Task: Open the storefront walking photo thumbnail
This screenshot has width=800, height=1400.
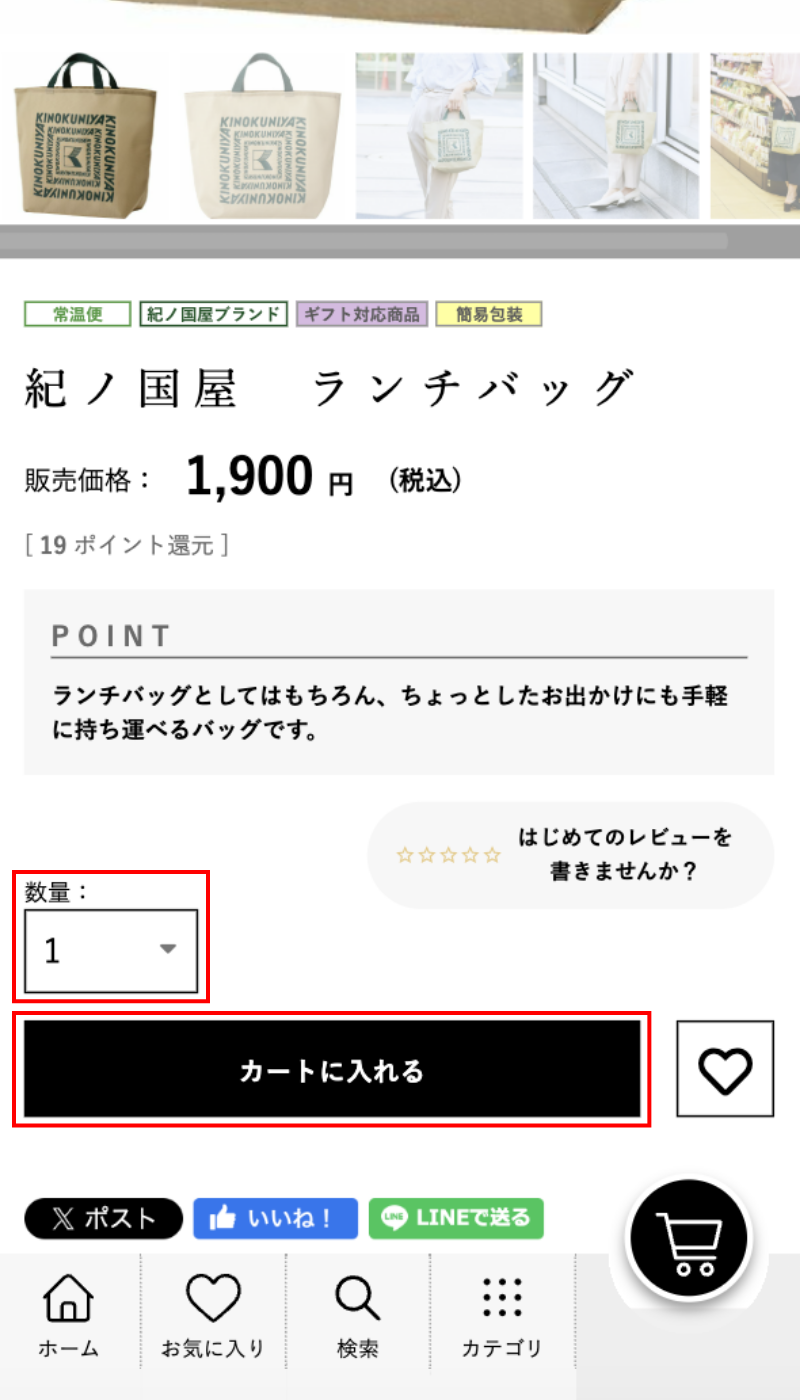Action: (x=616, y=136)
